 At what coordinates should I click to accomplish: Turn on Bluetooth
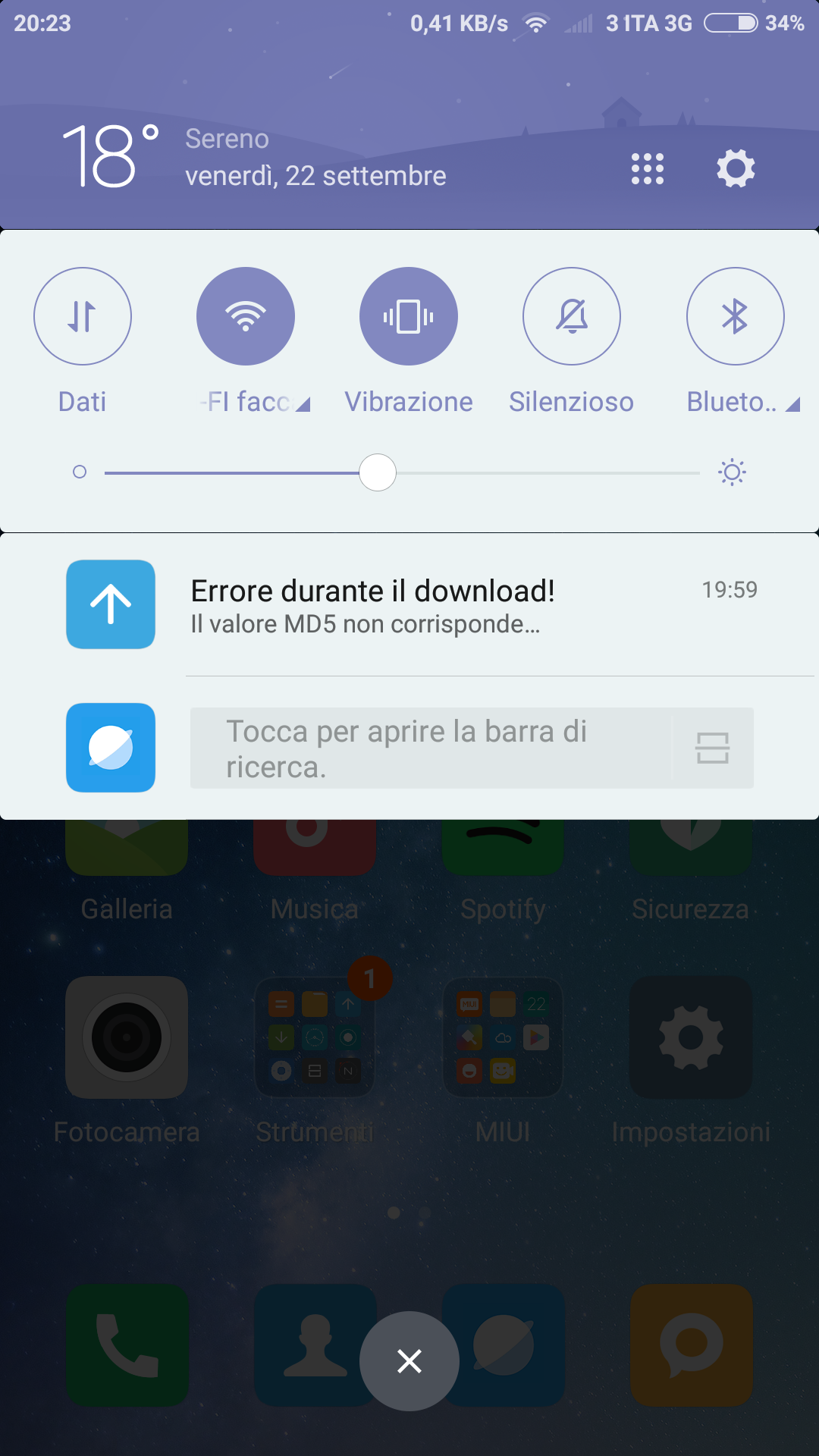pyautogui.click(x=736, y=316)
